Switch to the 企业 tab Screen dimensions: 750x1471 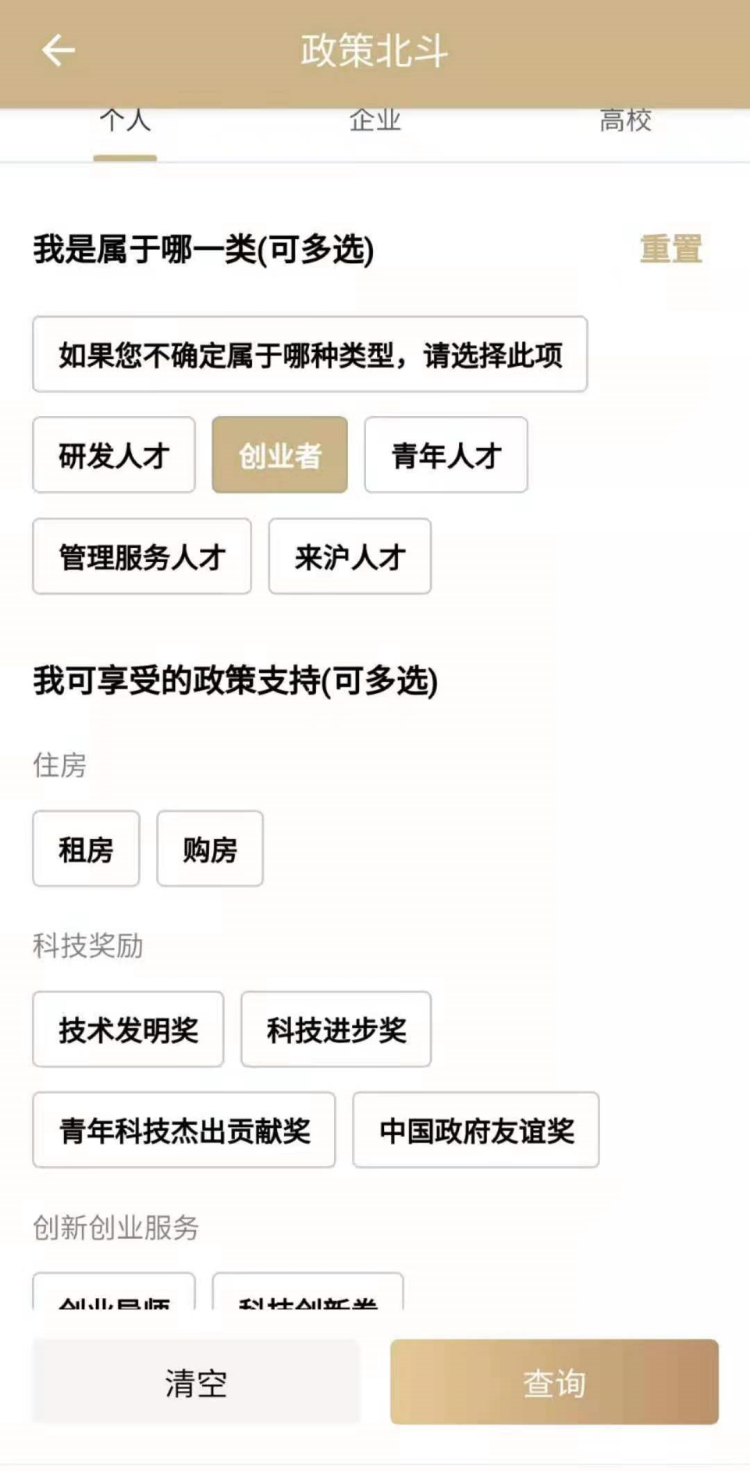click(x=375, y=122)
